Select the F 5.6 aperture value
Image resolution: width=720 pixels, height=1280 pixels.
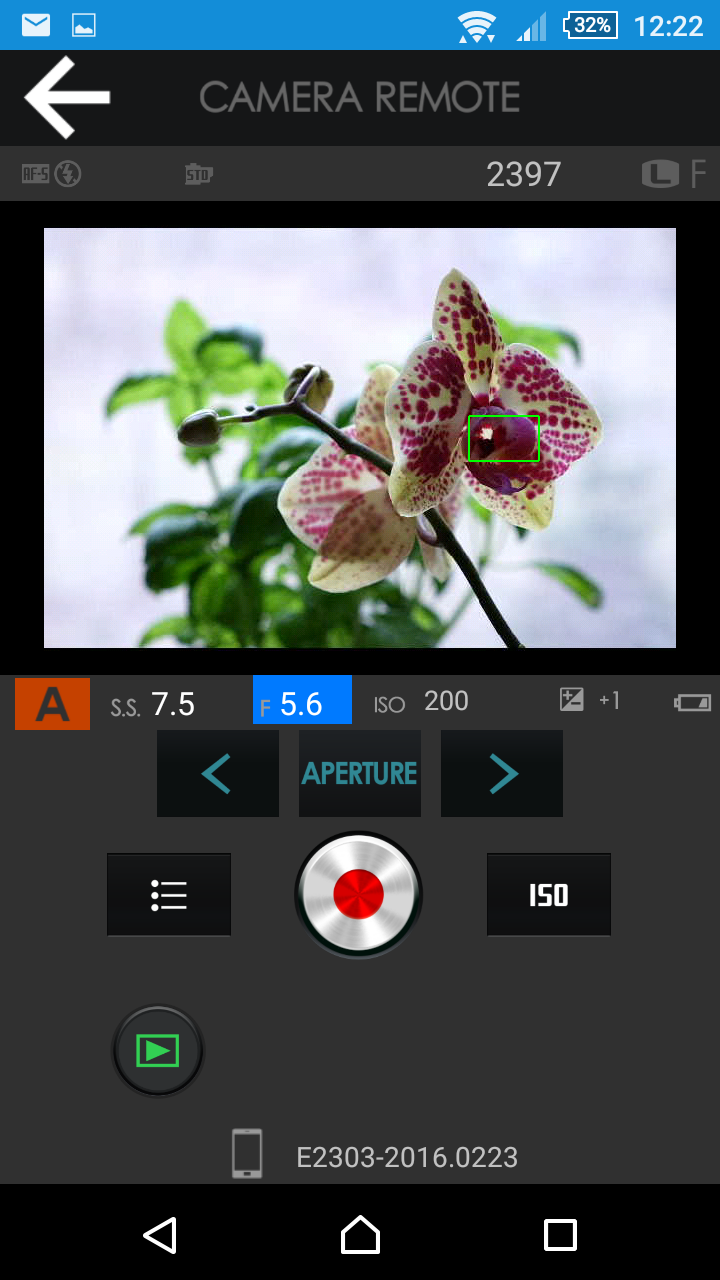(302, 700)
